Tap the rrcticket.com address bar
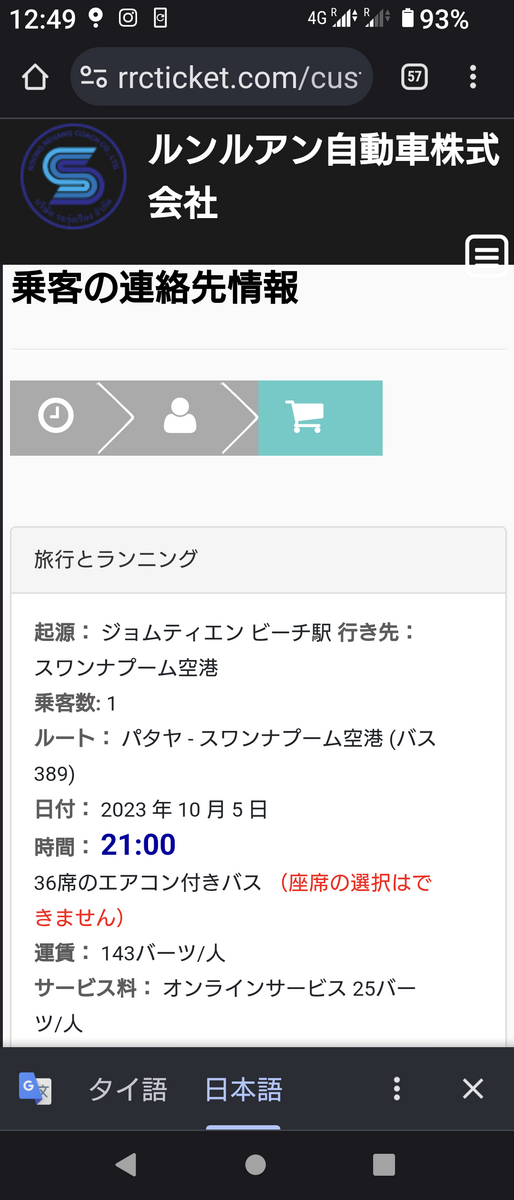Viewport: 514px width, 1200px height. click(x=221, y=76)
